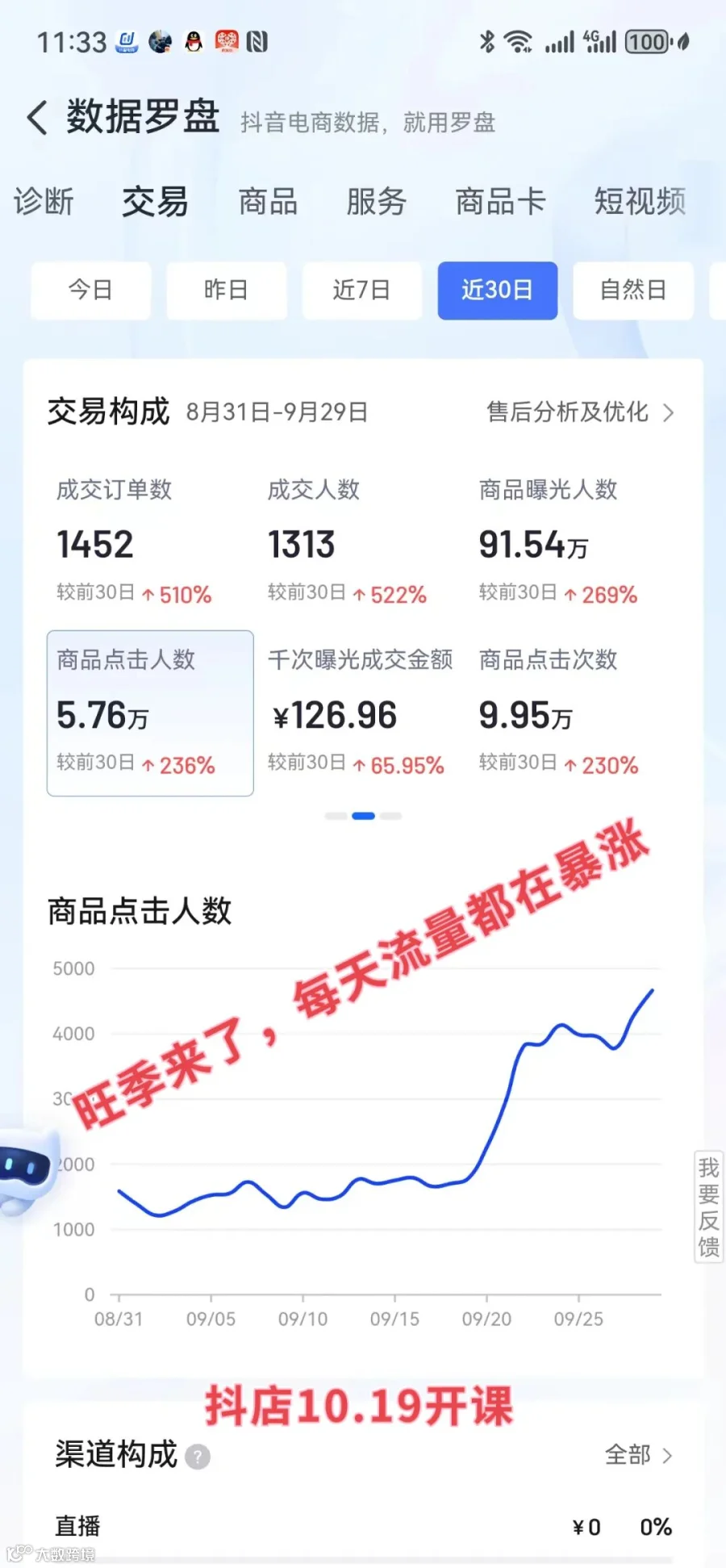726x1568 pixels.
Task: Switch to the 商品卡 tab
Action: pos(501,202)
